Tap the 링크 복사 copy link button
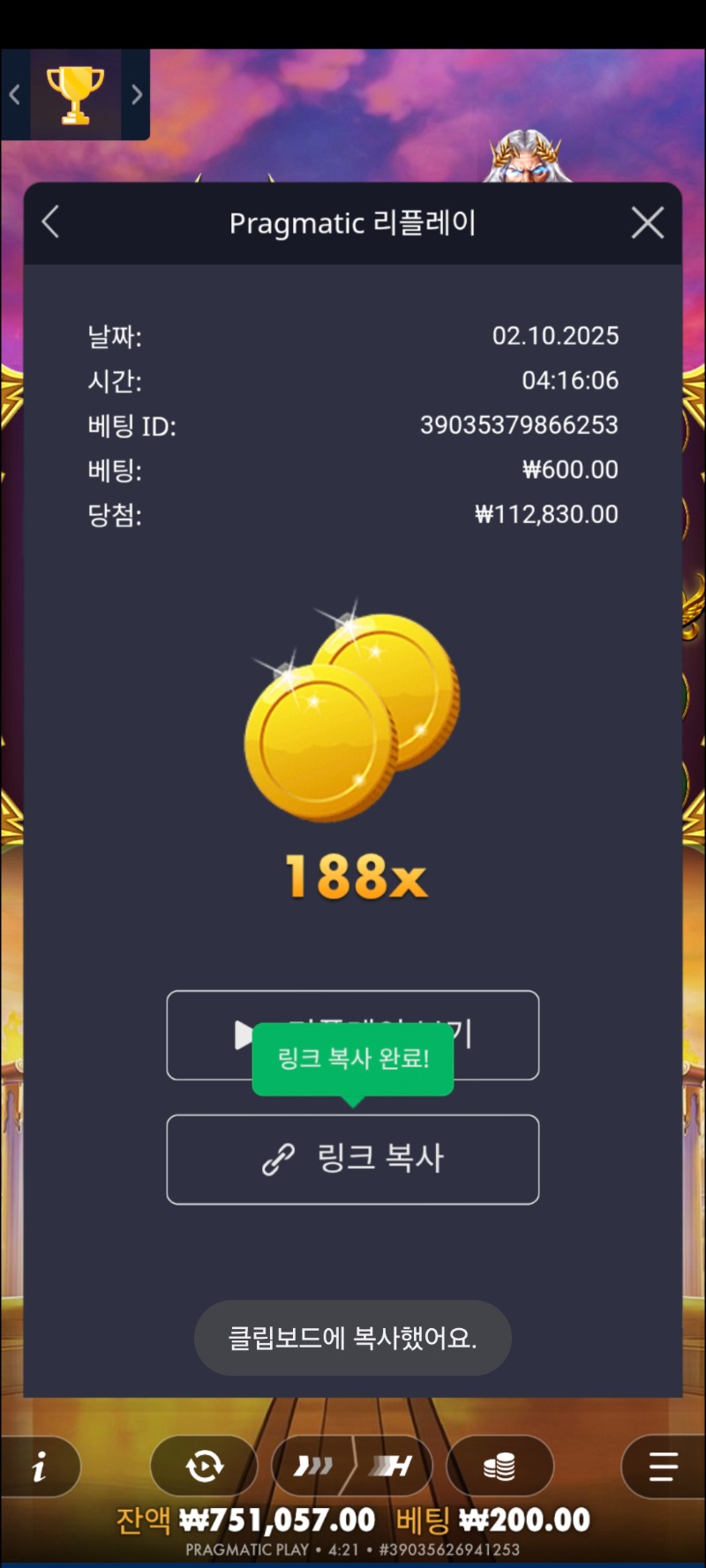 (x=353, y=1159)
